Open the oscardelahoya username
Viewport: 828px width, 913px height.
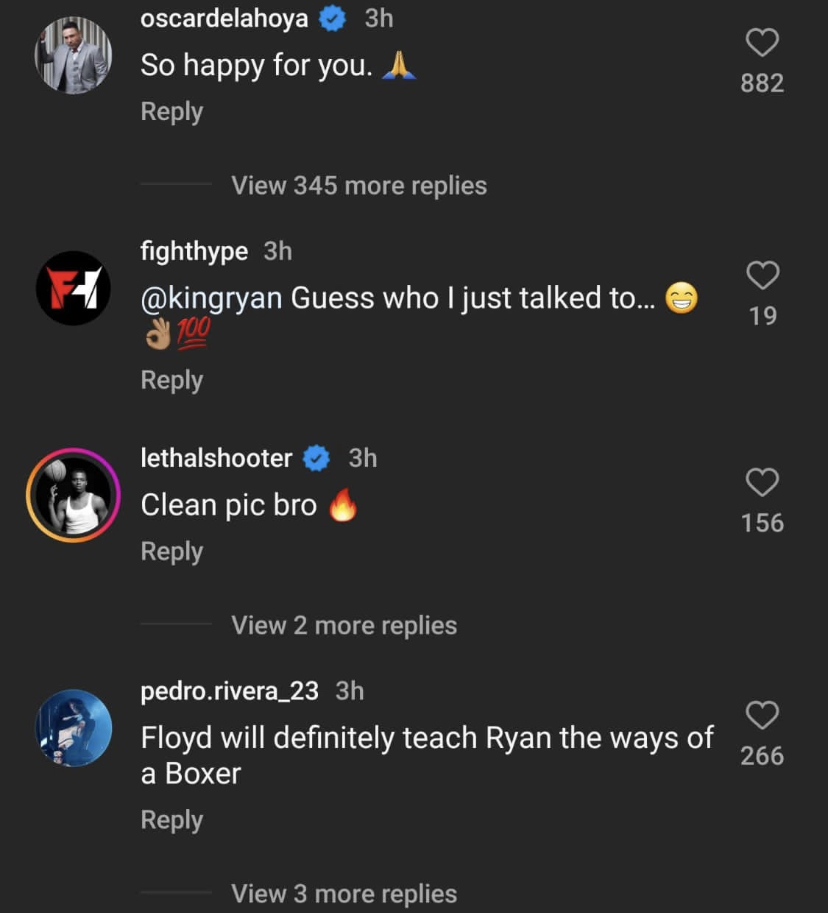coord(224,18)
